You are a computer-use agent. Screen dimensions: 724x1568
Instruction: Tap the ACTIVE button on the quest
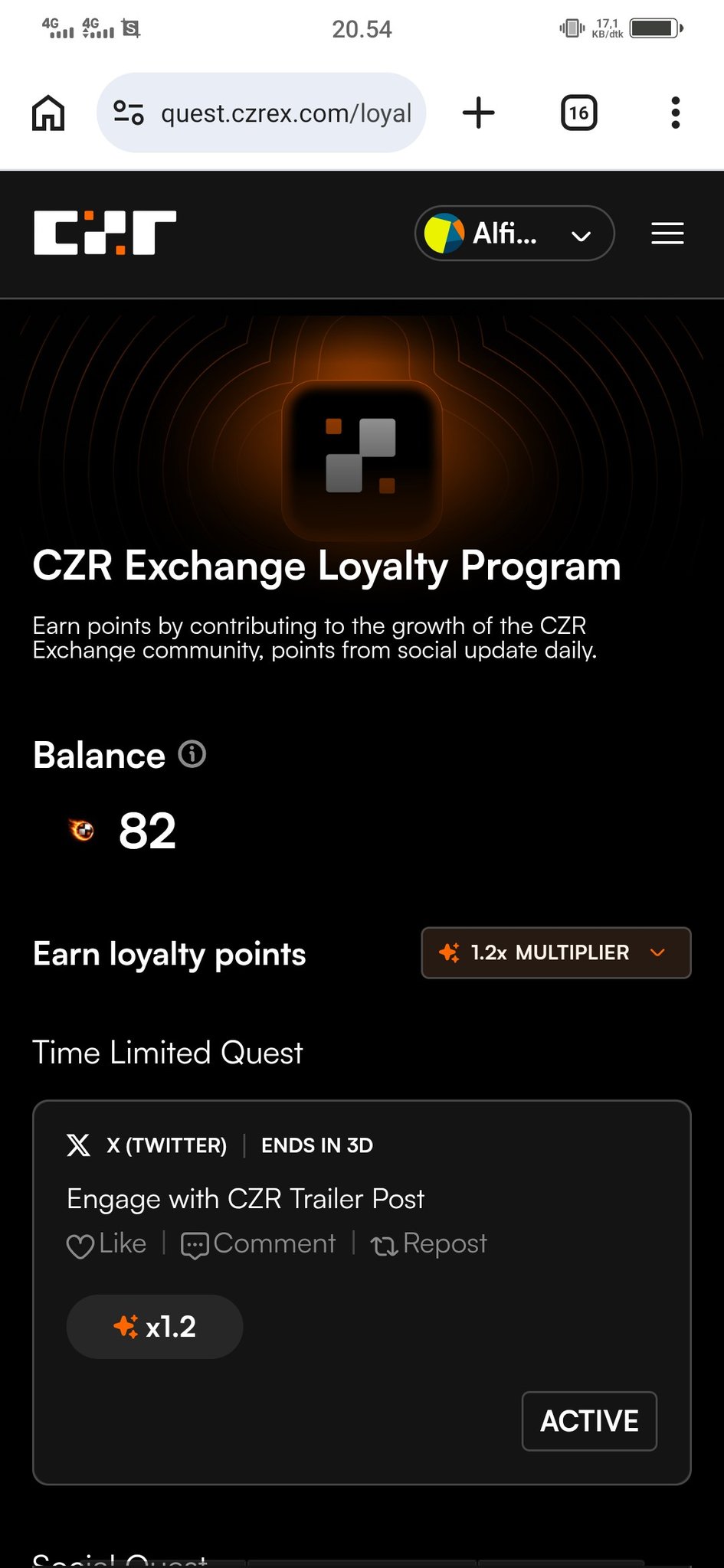coord(589,1421)
